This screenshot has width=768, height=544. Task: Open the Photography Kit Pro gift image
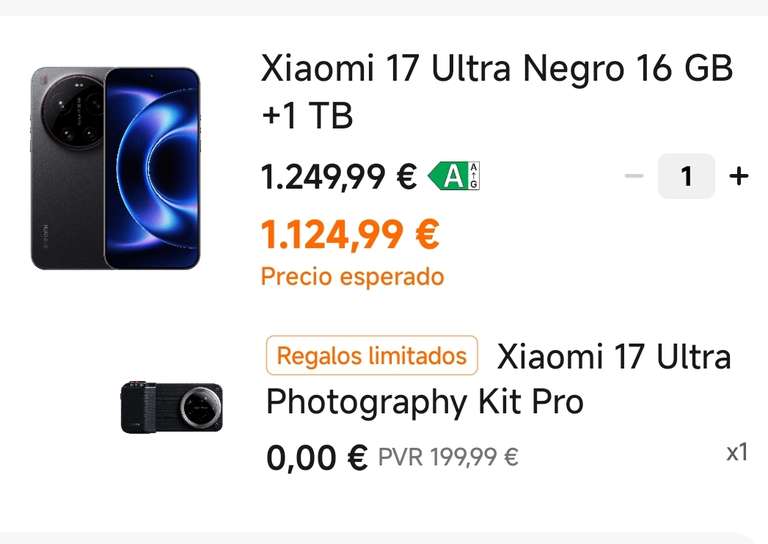171,407
